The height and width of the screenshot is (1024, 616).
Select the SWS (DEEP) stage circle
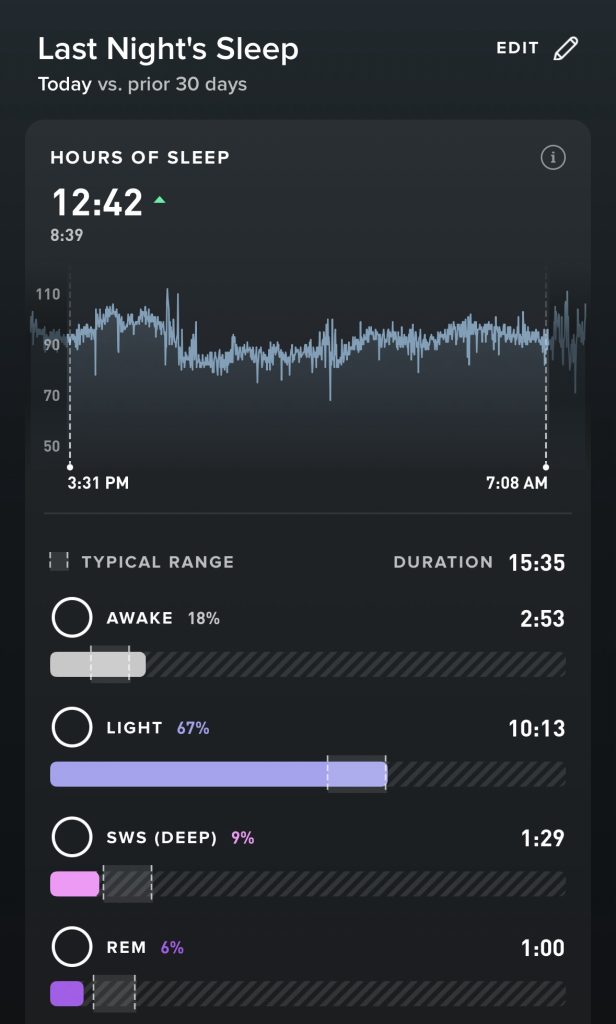point(72,837)
